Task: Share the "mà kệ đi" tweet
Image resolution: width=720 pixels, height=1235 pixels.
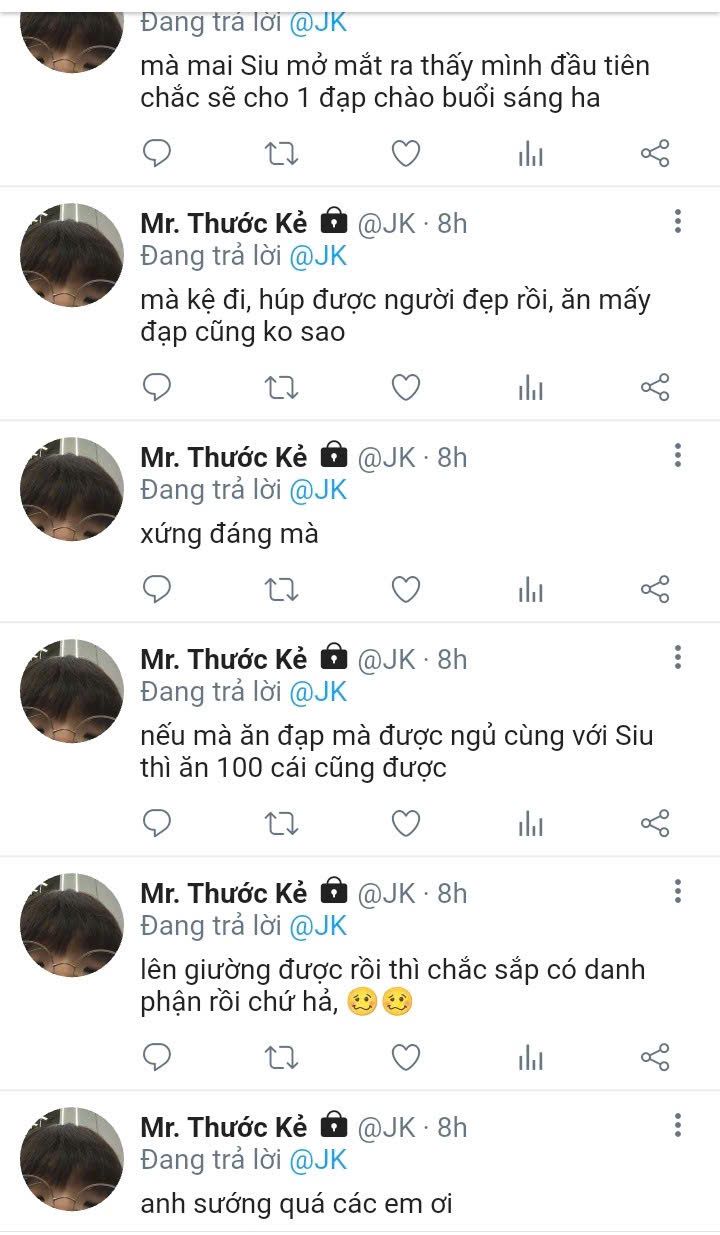Action: tap(654, 388)
